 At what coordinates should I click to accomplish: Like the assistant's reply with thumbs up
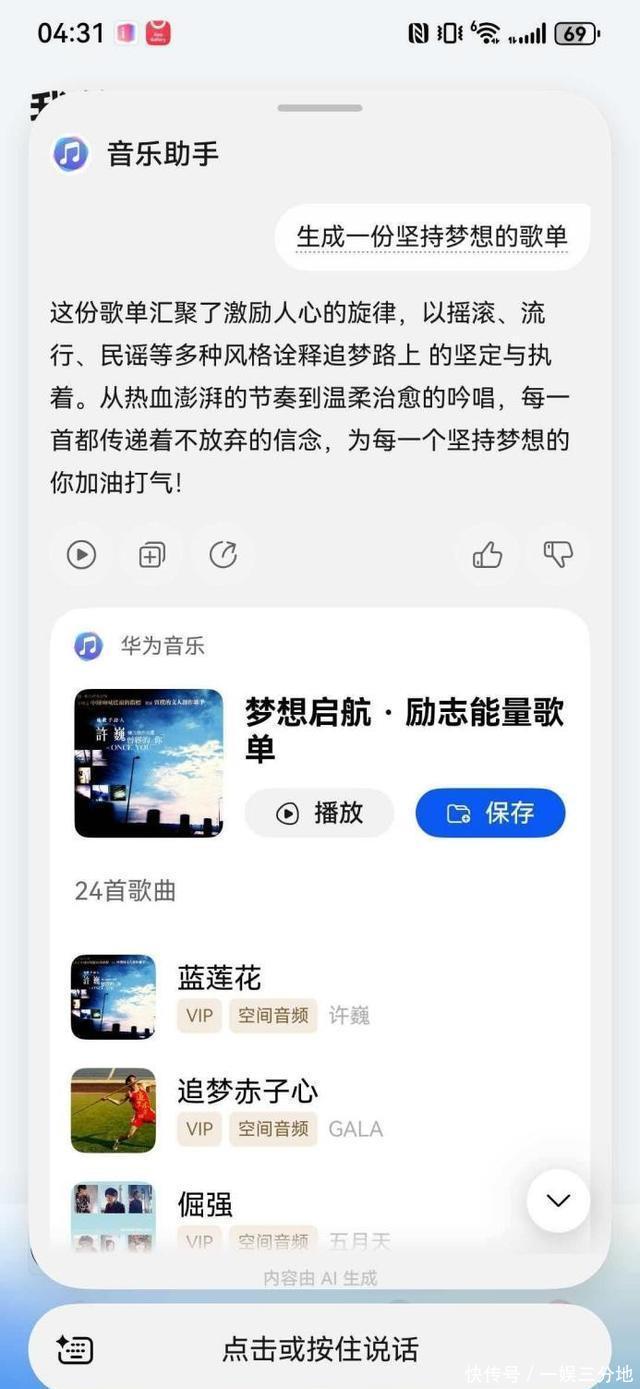click(x=487, y=554)
